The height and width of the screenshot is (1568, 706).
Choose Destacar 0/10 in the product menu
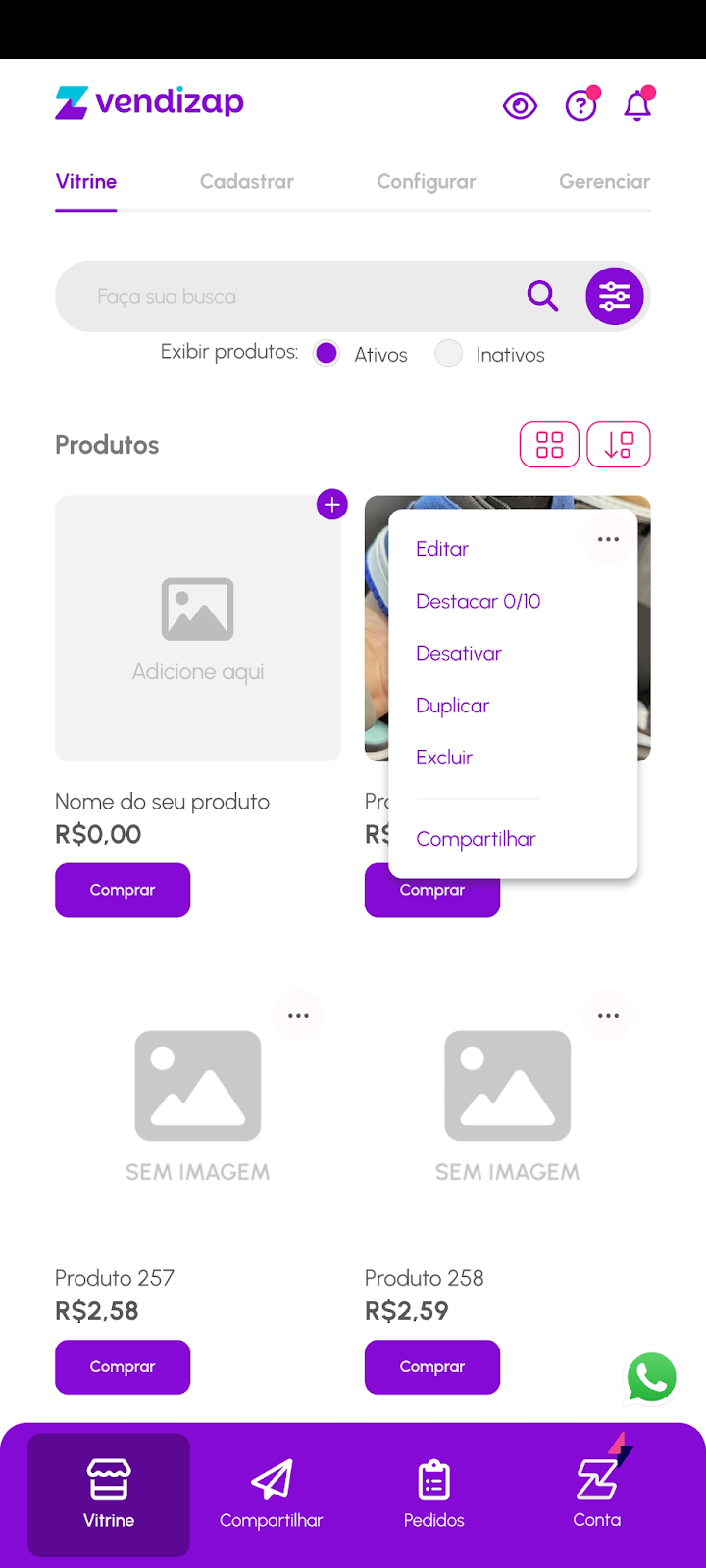[478, 601]
